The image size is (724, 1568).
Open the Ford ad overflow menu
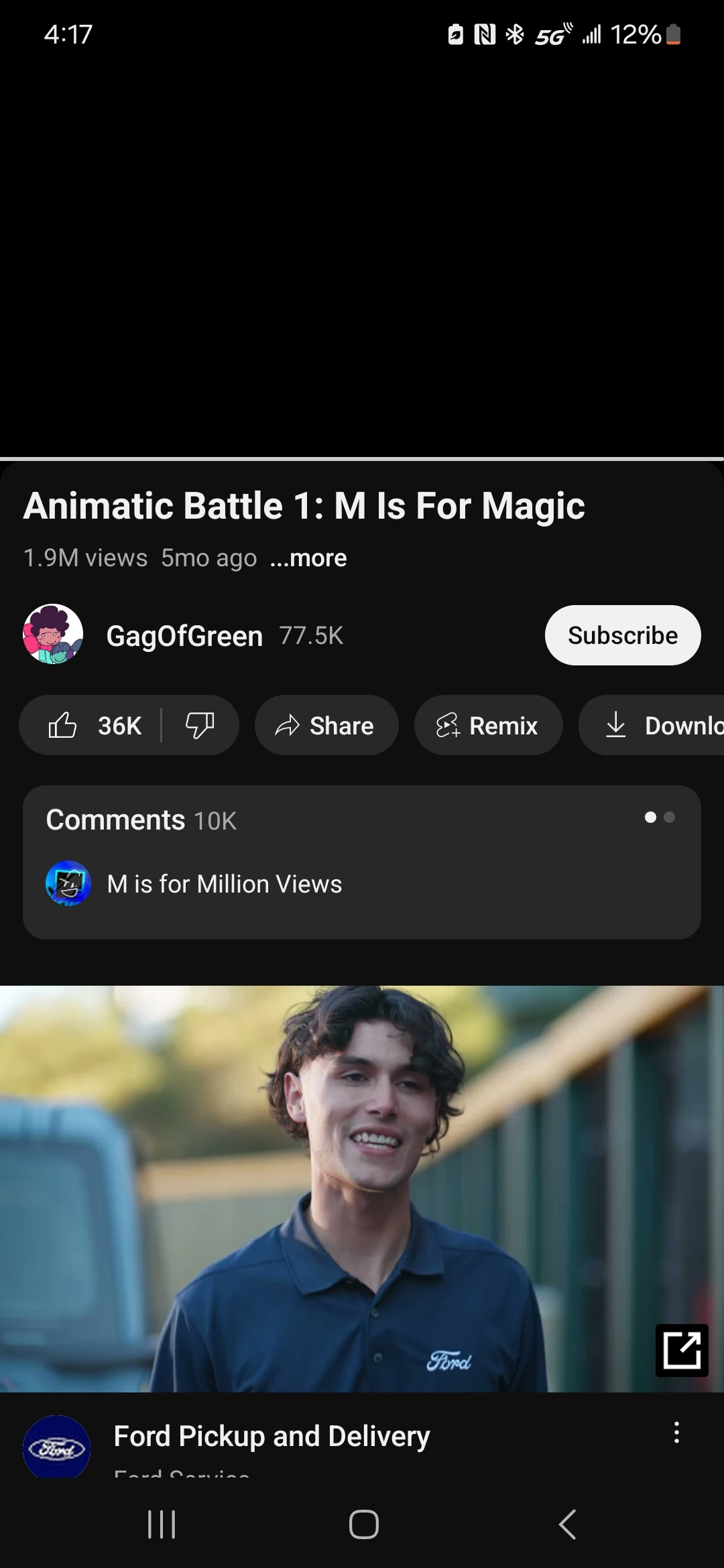pyautogui.click(x=677, y=1433)
